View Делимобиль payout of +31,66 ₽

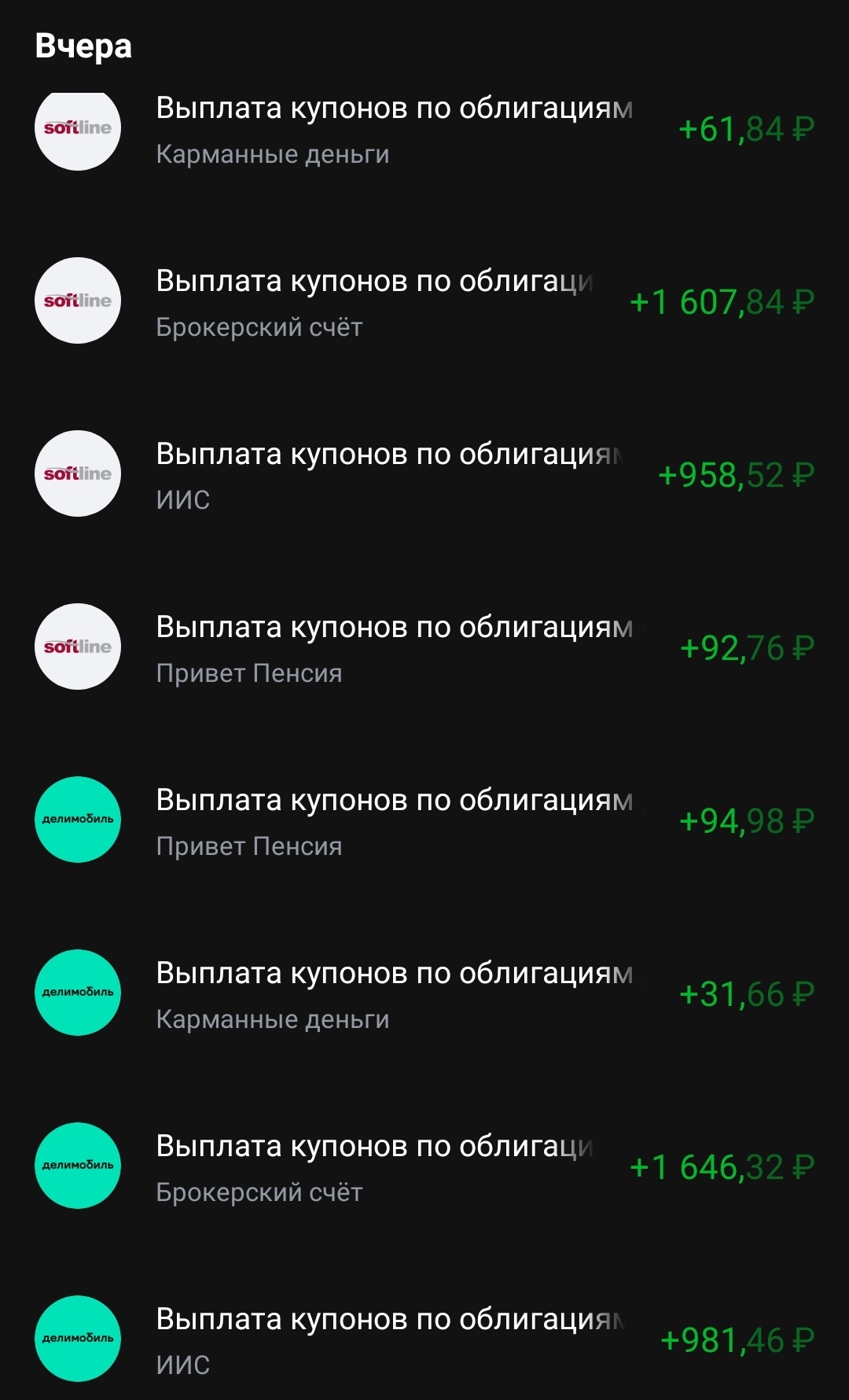coord(424,995)
